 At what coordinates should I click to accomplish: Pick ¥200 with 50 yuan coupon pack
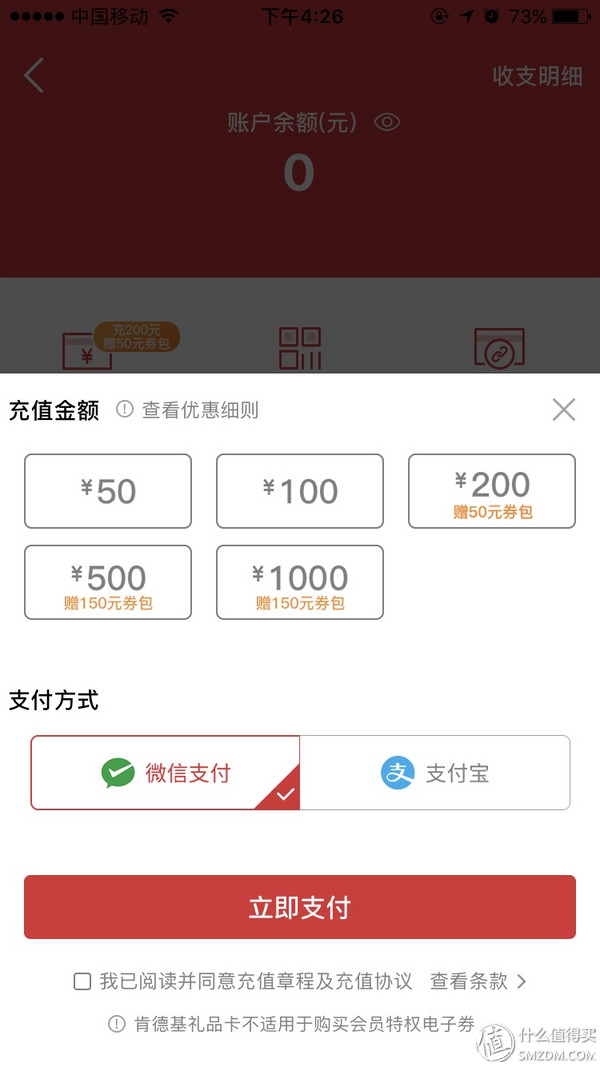(x=492, y=491)
